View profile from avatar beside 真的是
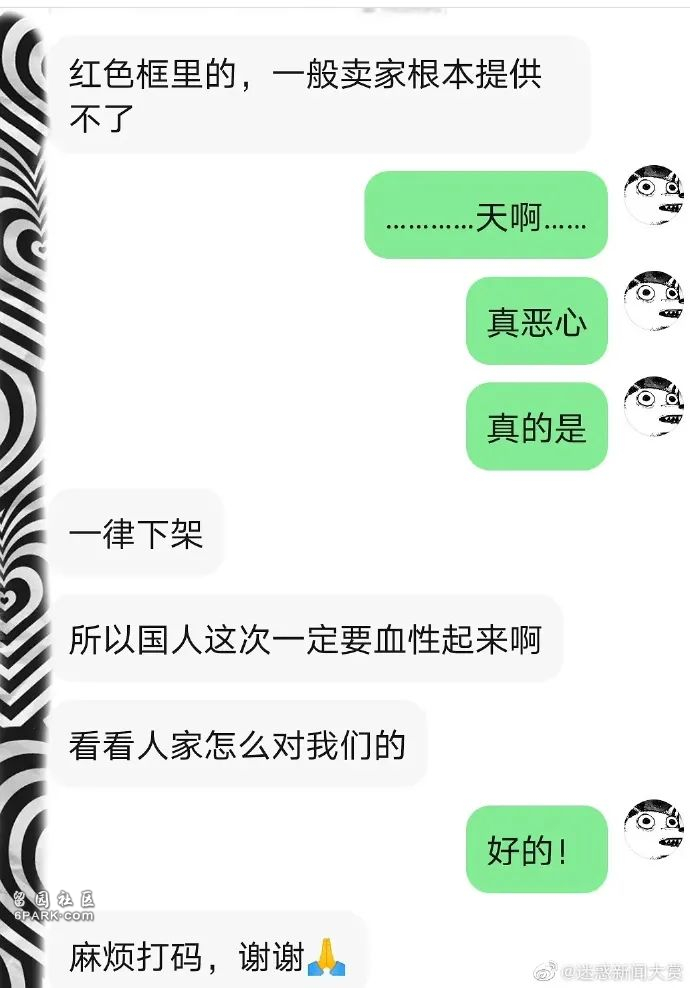This screenshot has height=988, width=690. (x=654, y=406)
